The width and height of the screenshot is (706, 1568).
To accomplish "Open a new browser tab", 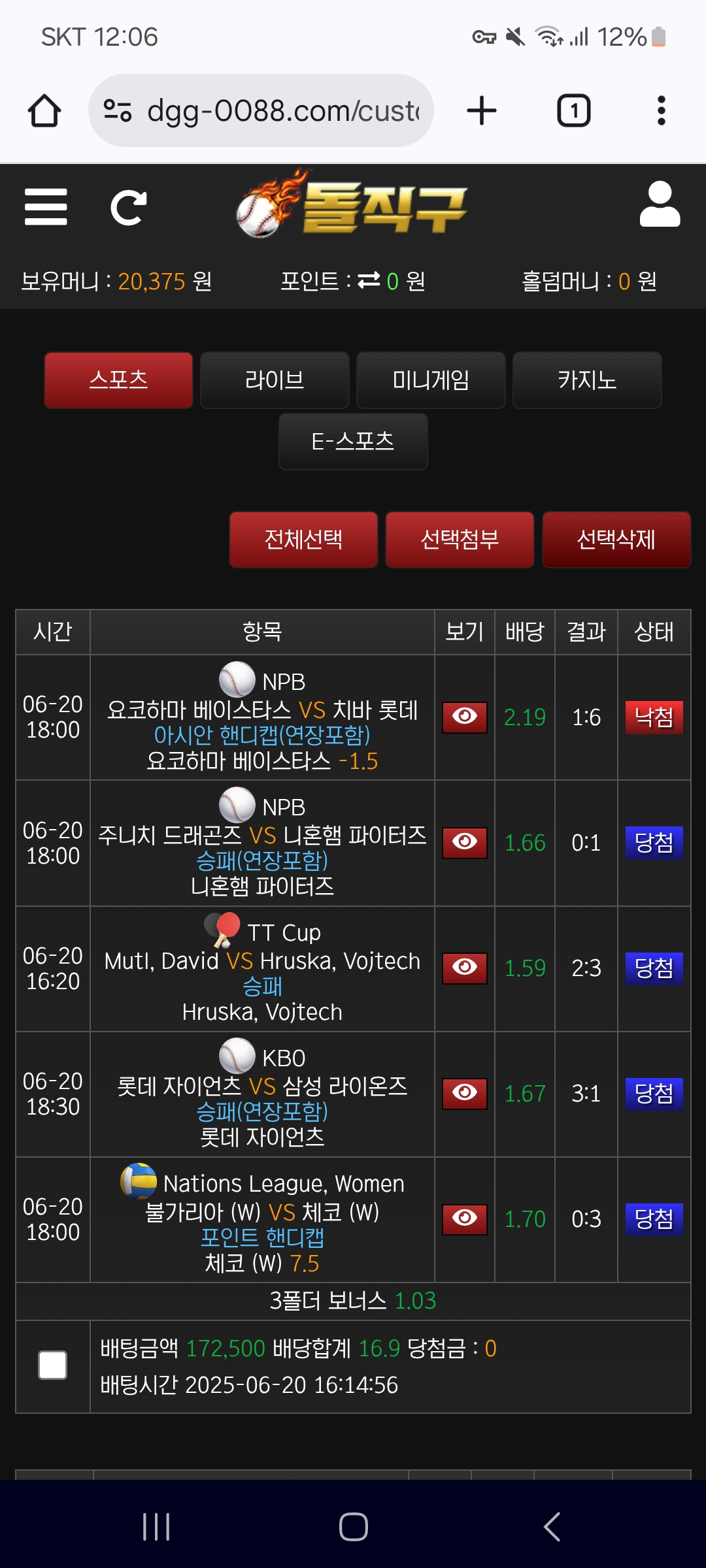I will click(x=482, y=110).
